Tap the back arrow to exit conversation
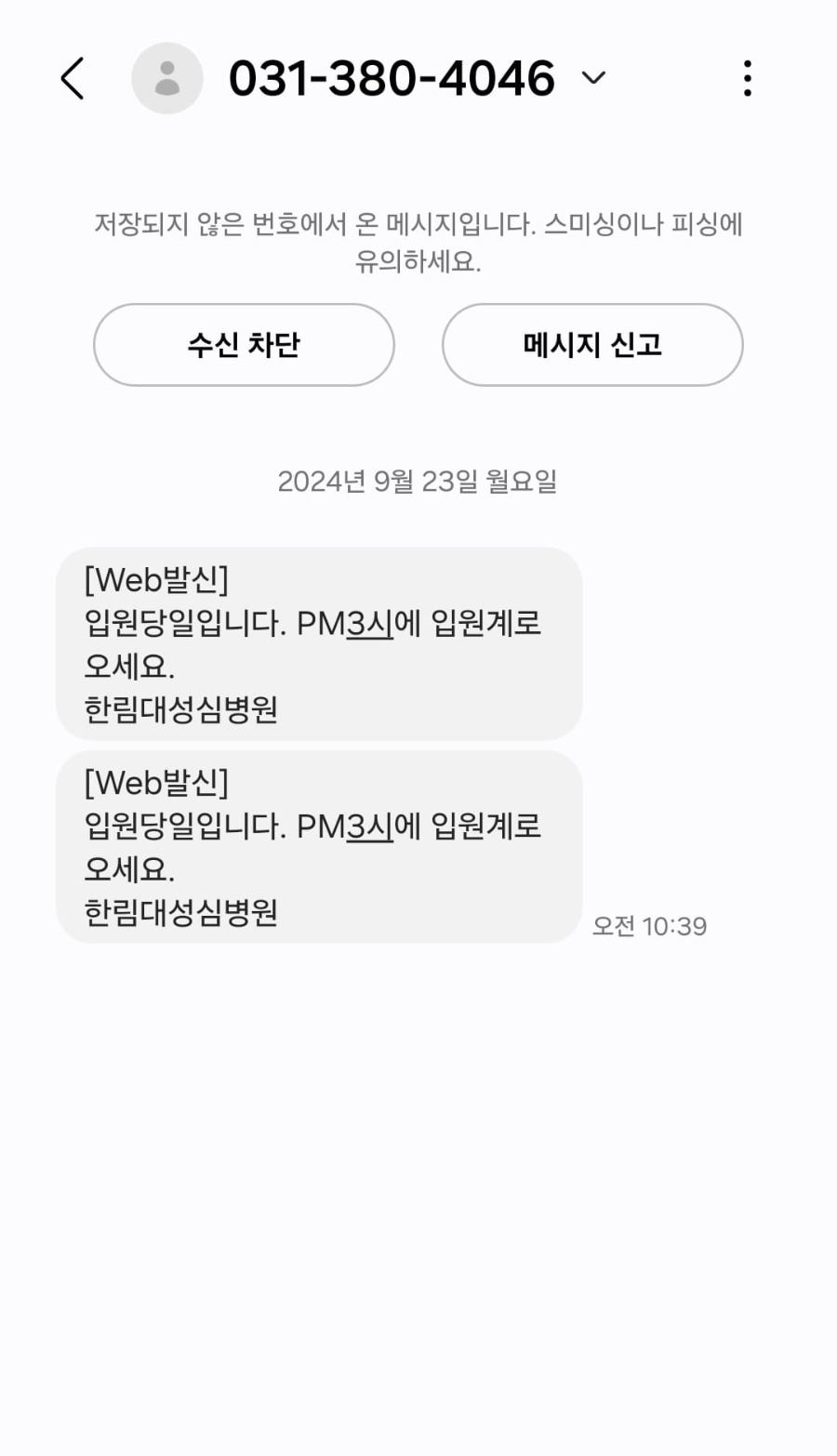Image resolution: width=837 pixels, height=1456 pixels. [74, 79]
